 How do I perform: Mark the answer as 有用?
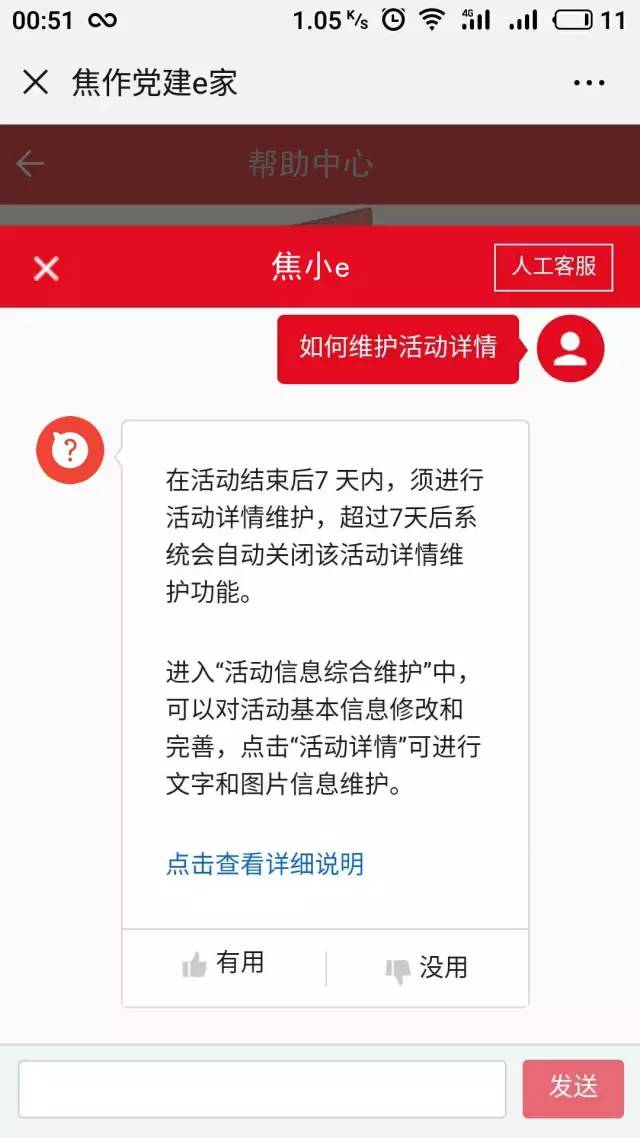click(x=223, y=964)
